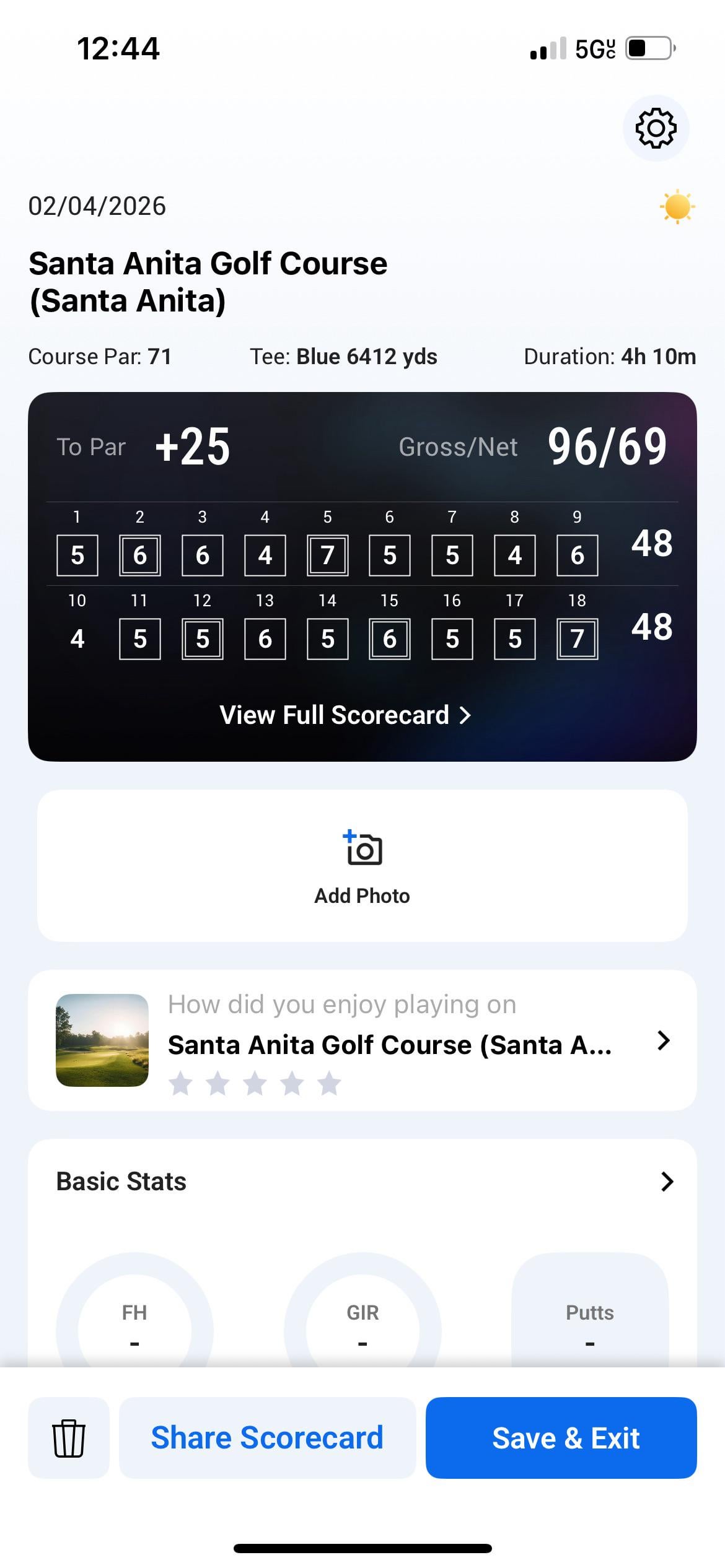This screenshot has width=725, height=1568.
Task: Rate the course five stars
Action: pos(329,1084)
